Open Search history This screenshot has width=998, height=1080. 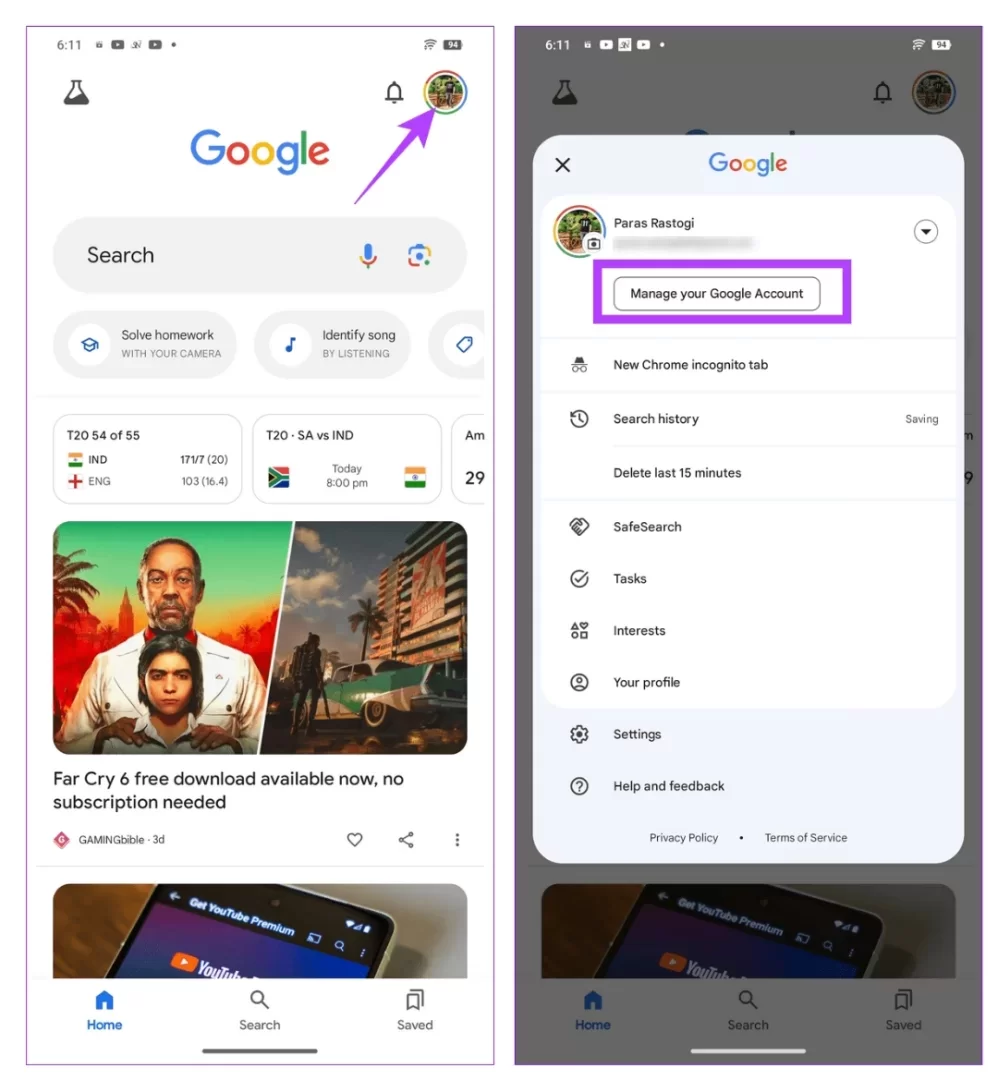656,419
